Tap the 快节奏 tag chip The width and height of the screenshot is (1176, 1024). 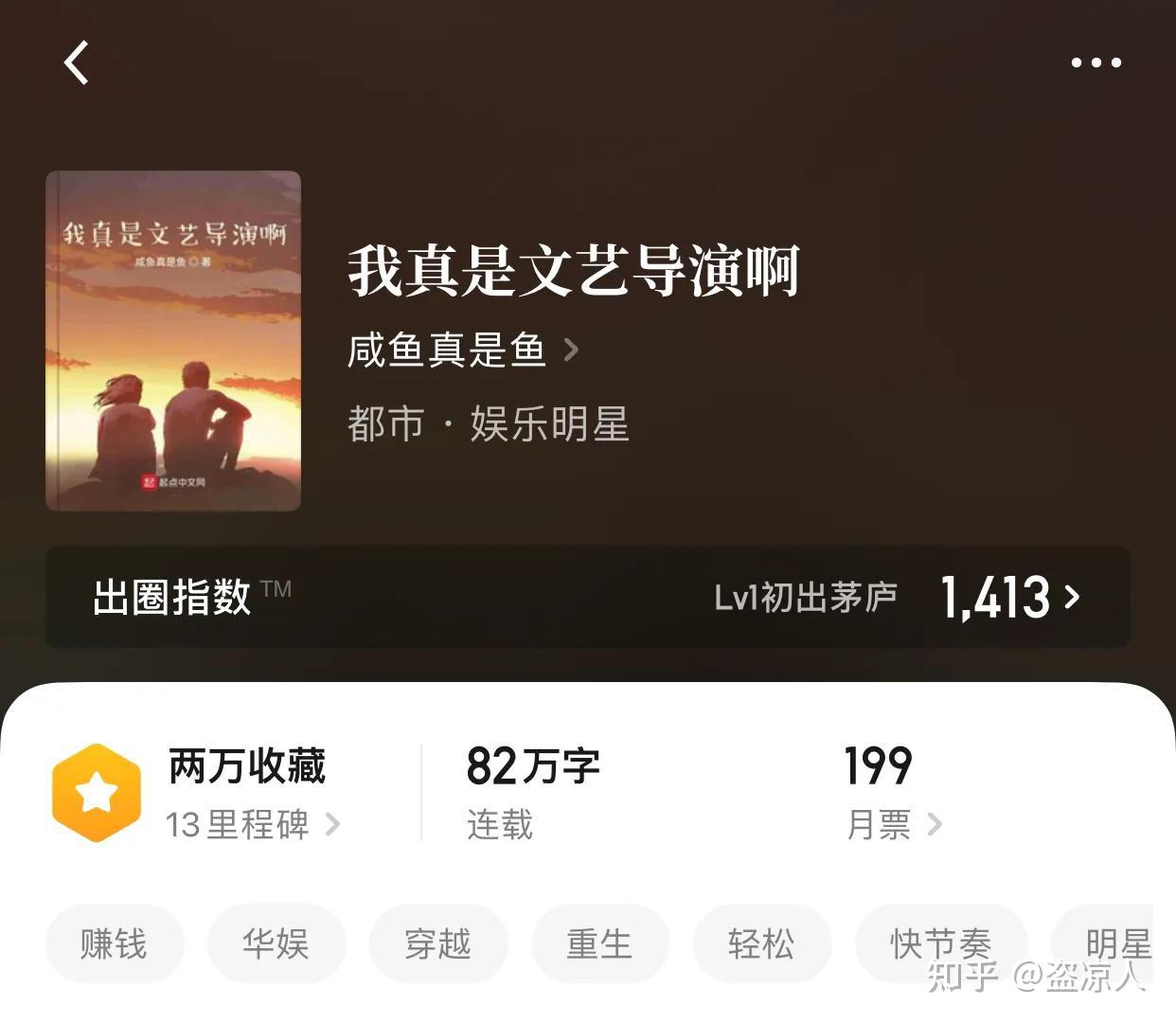pyautogui.click(x=940, y=943)
